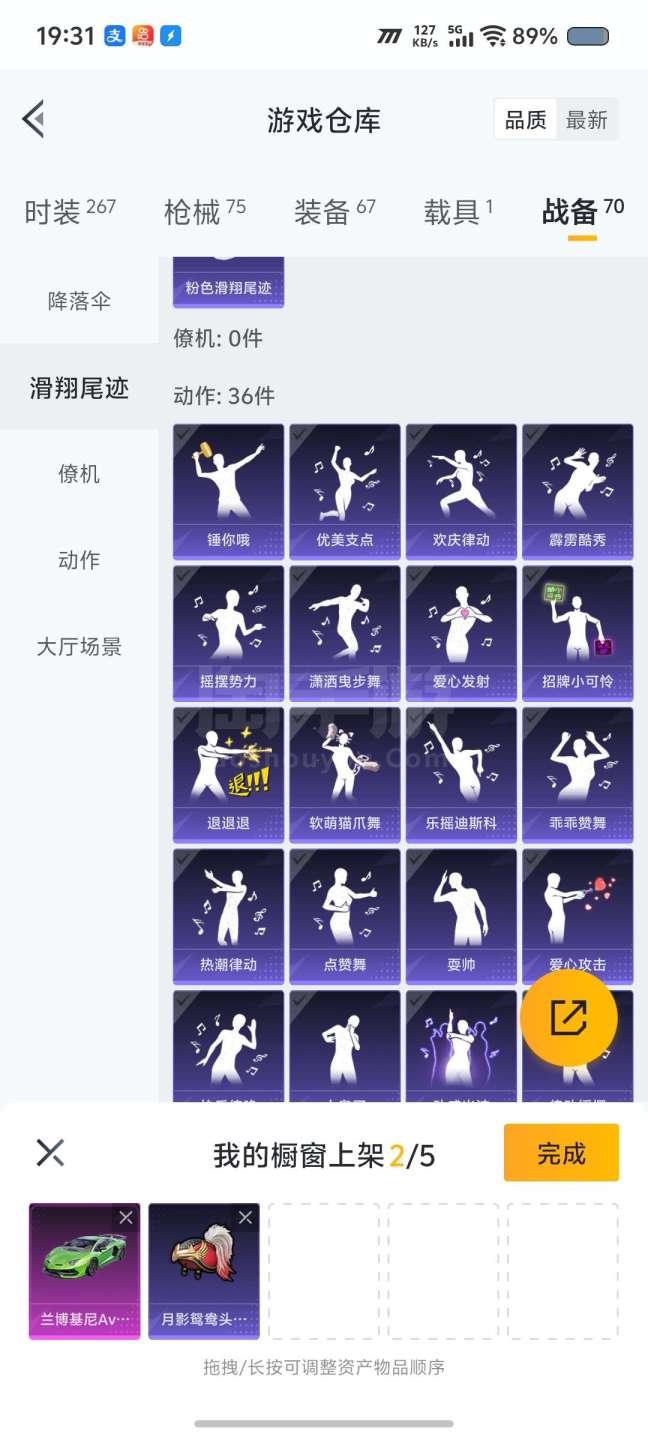
Task: Sort by 品质
Action: tap(525, 120)
